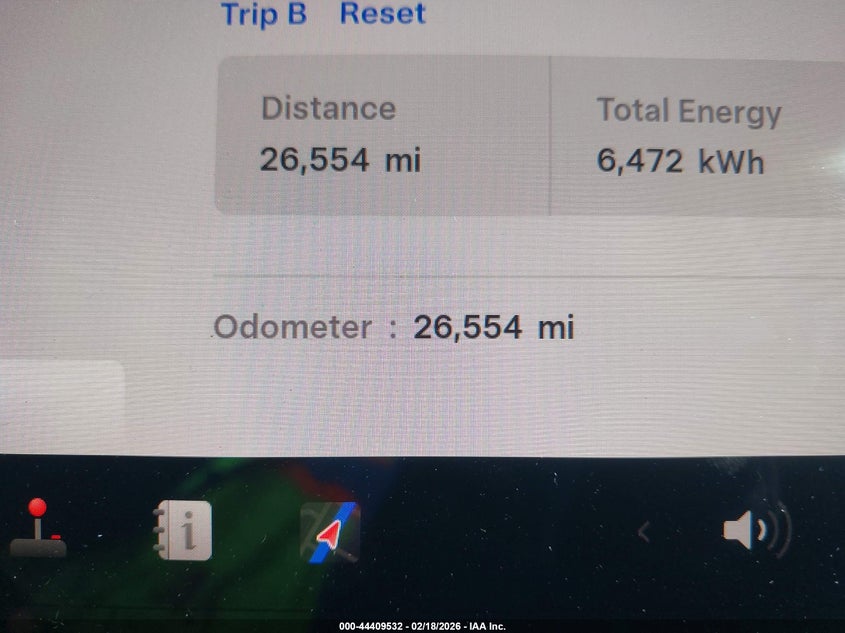
Task: Open the arcade joystick app
Action: [x=38, y=528]
